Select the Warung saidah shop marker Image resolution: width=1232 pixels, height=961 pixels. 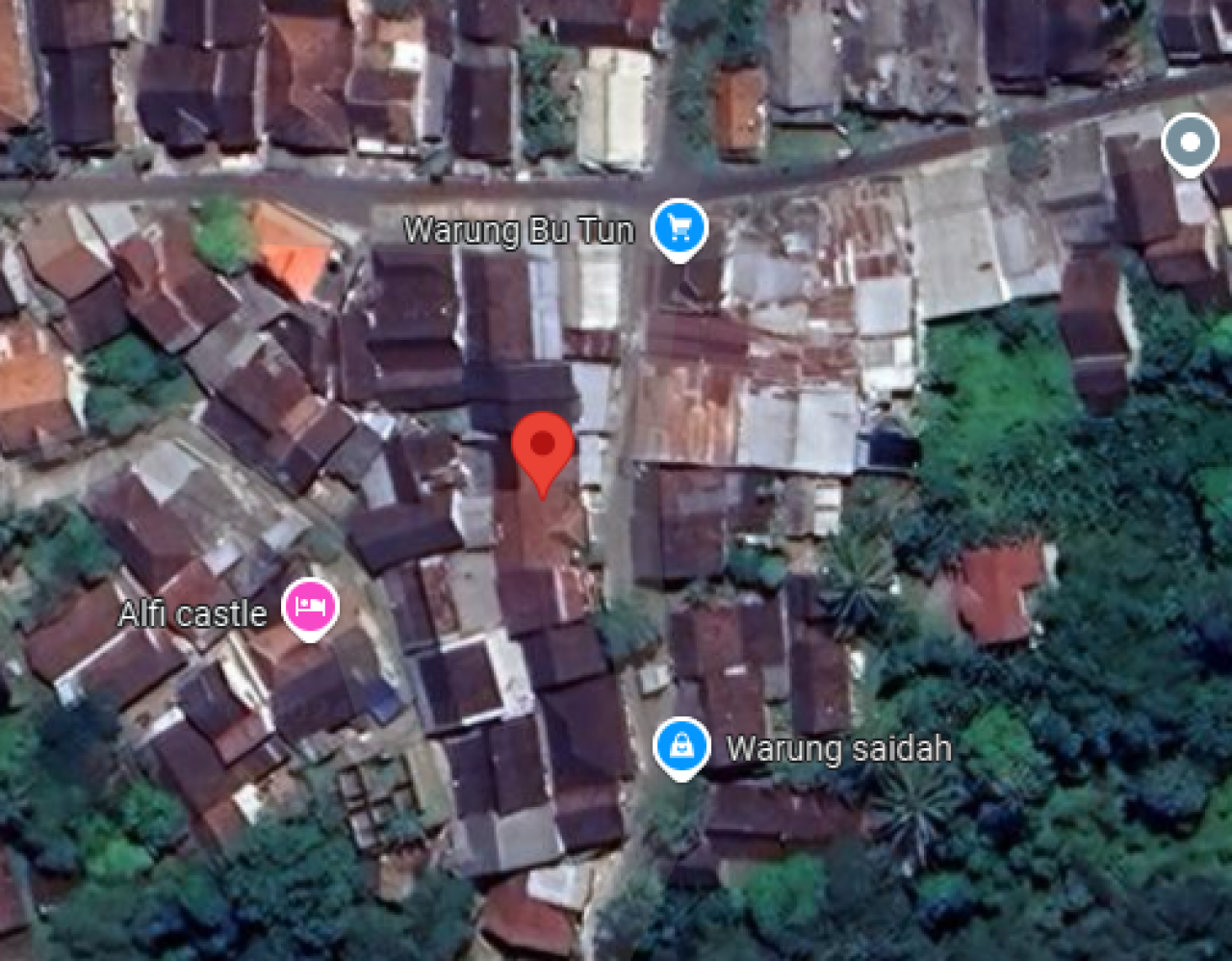click(681, 746)
